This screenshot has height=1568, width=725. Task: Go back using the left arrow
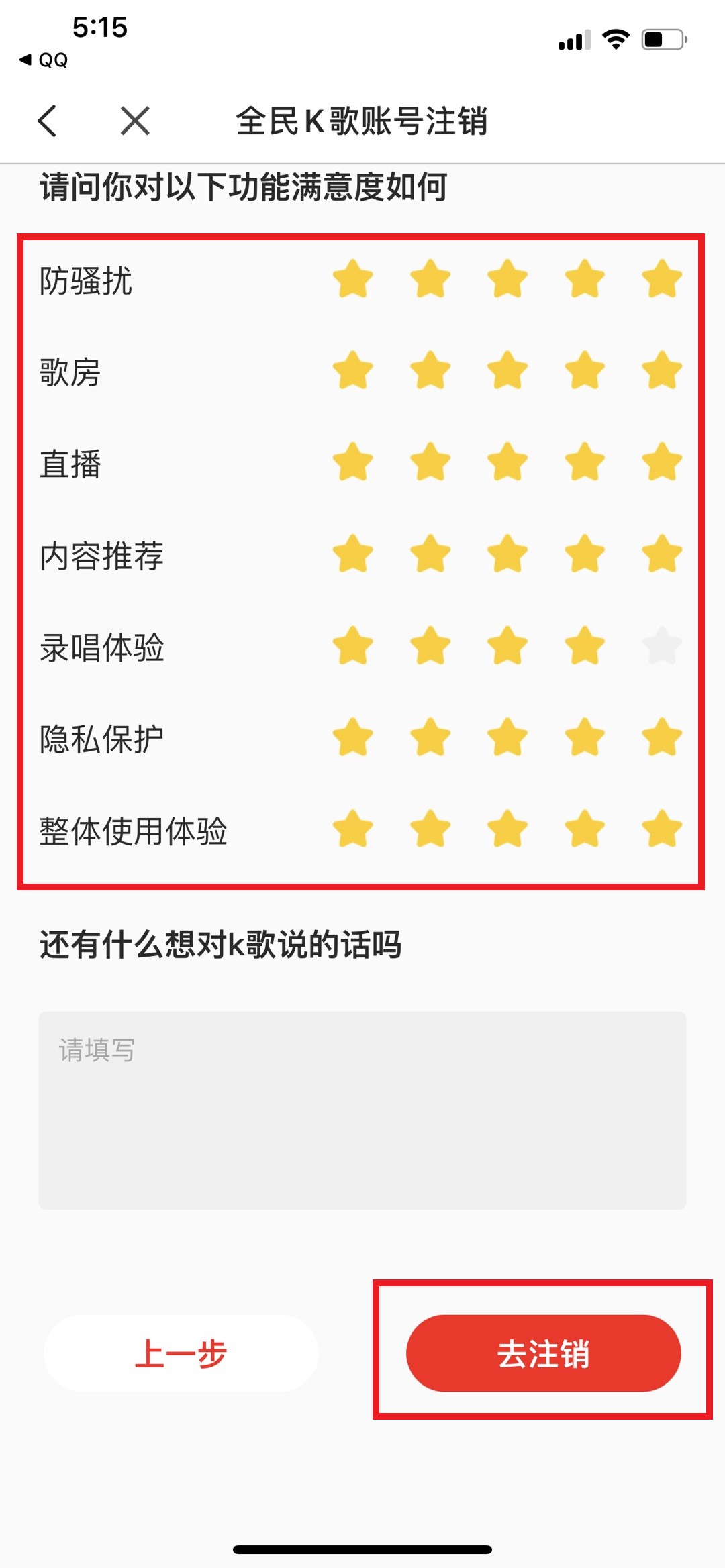coord(47,121)
